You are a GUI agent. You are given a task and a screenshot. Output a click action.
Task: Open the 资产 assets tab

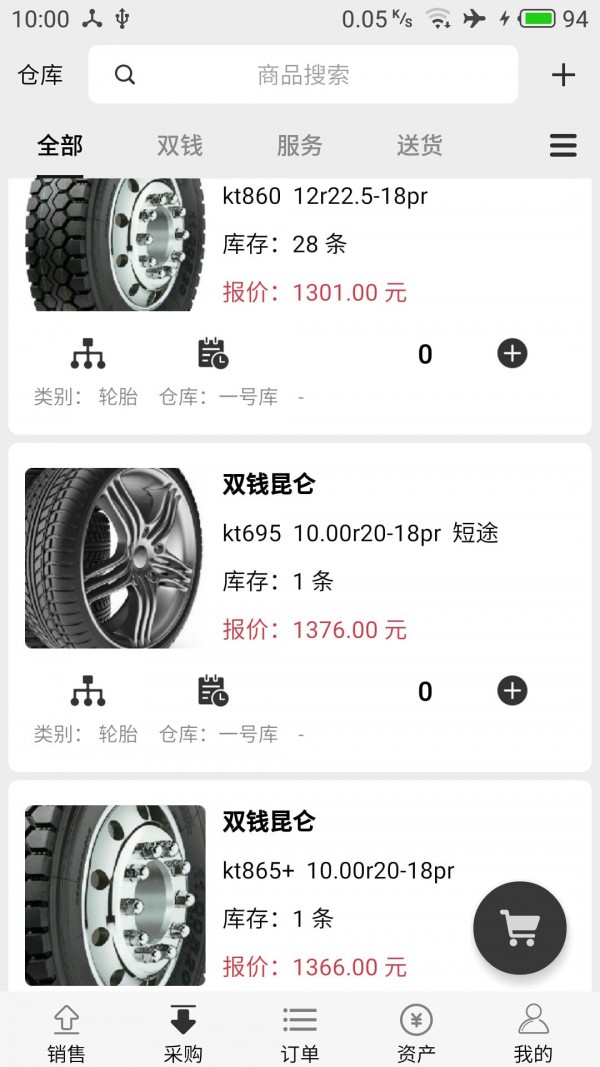pos(416,1033)
